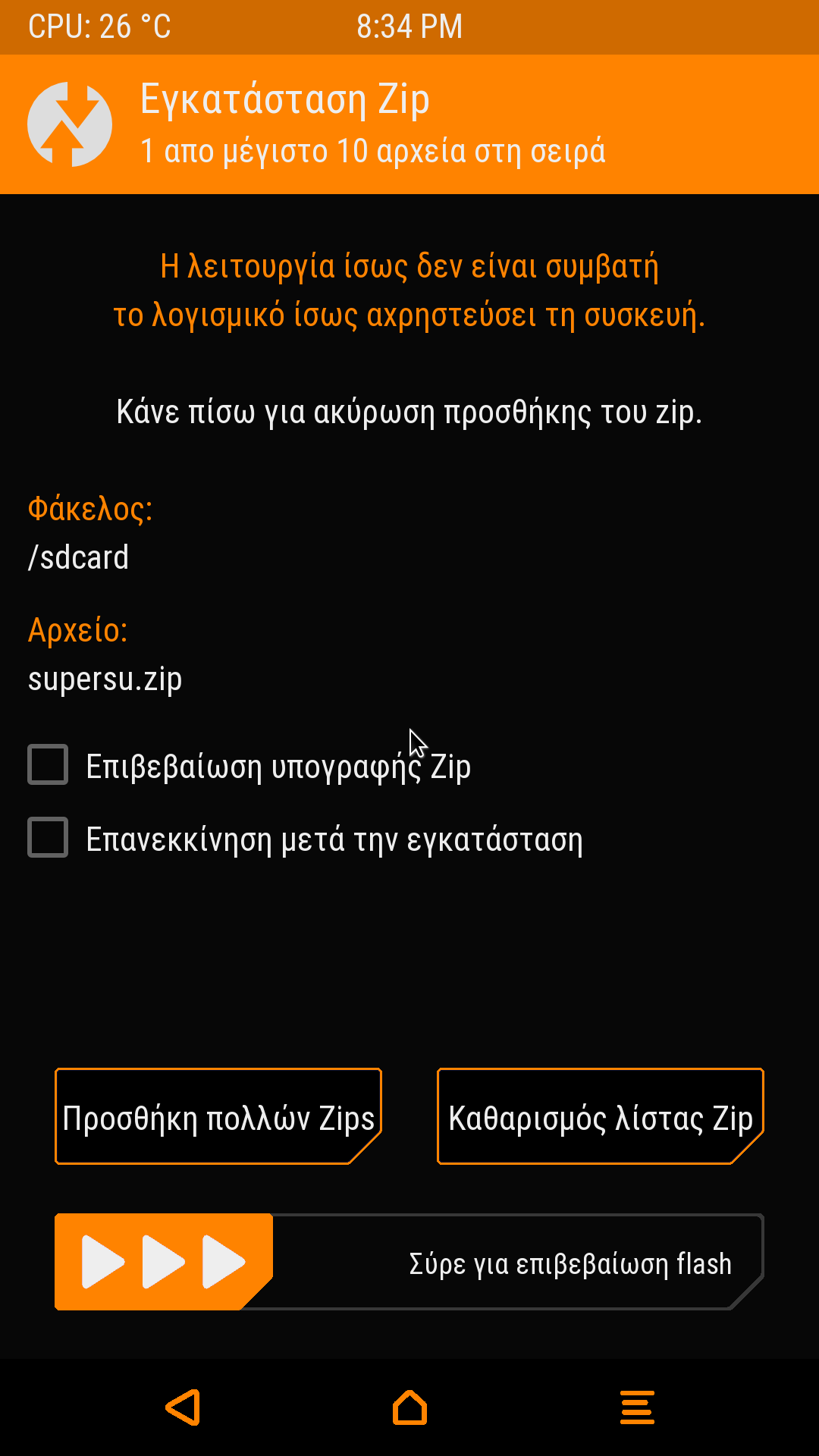Tap the Προσθήκη πολλών Zips button

218,1116
